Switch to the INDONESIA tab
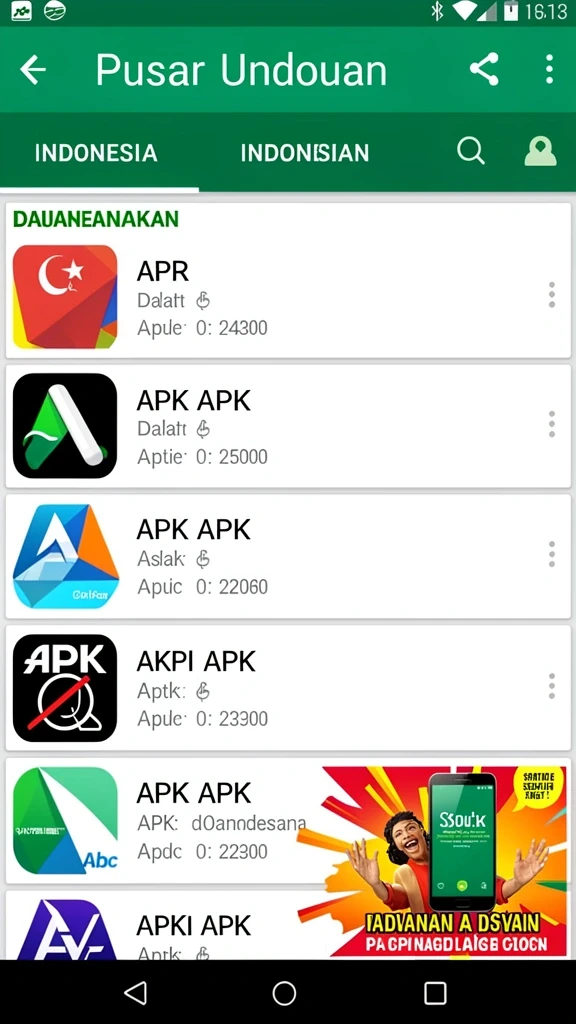This screenshot has width=576, height=1024. 96,153
